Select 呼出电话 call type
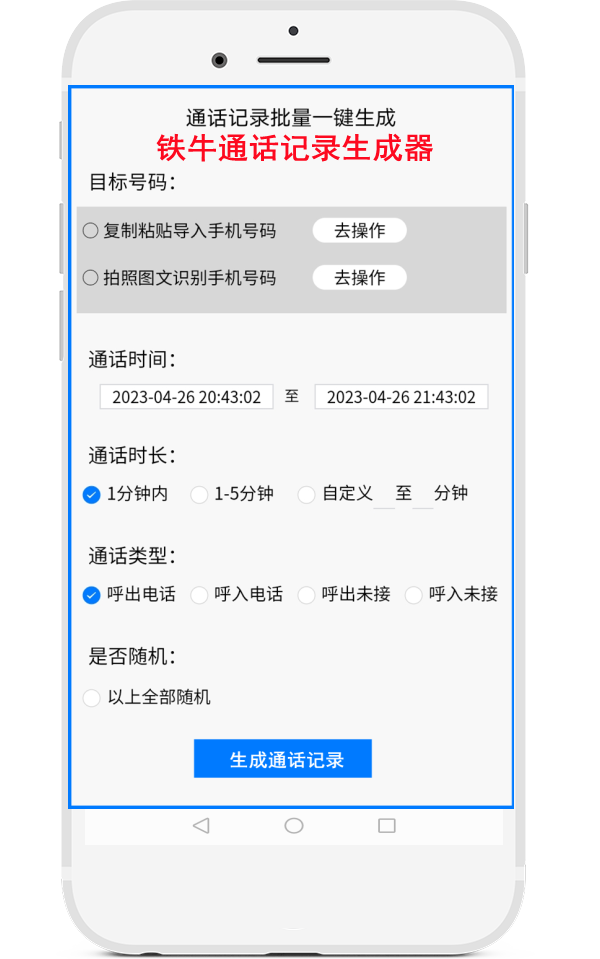Screen dimensions: 600x959 point(92,595)
